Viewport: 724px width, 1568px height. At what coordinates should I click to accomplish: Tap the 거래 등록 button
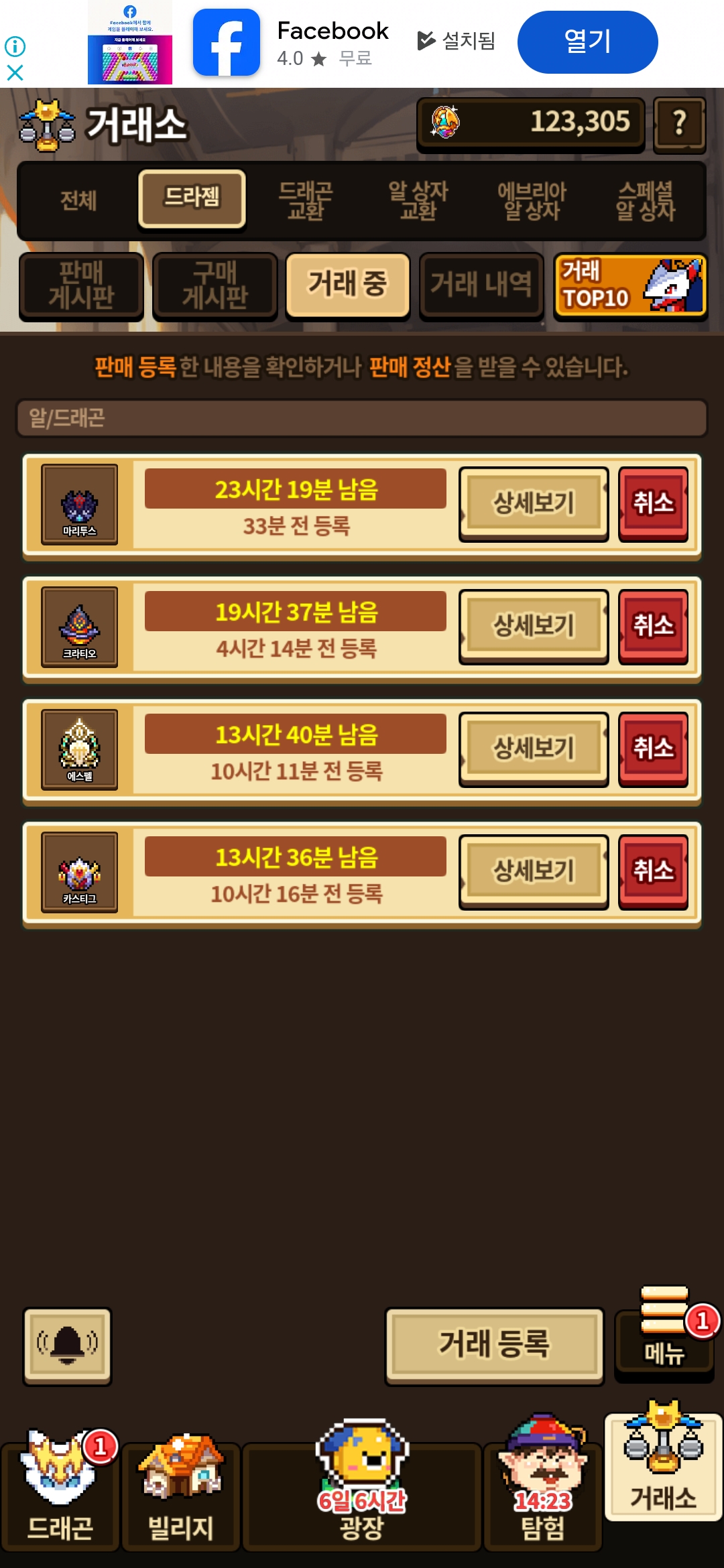click(494, 1344)
